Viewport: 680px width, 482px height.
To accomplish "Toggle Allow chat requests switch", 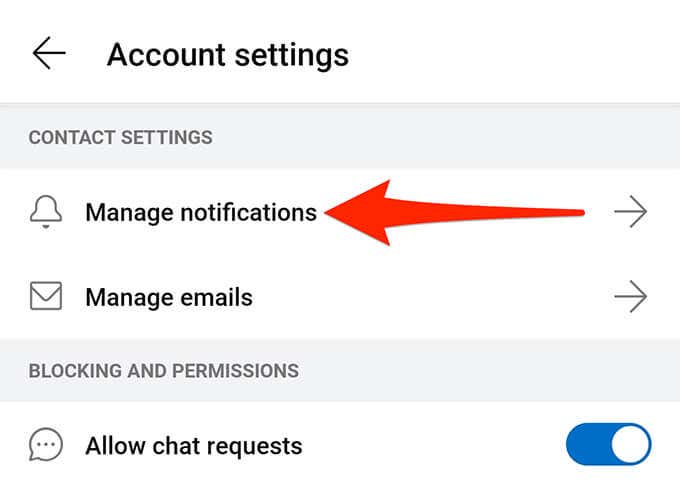I will click(x=608, y=444).
